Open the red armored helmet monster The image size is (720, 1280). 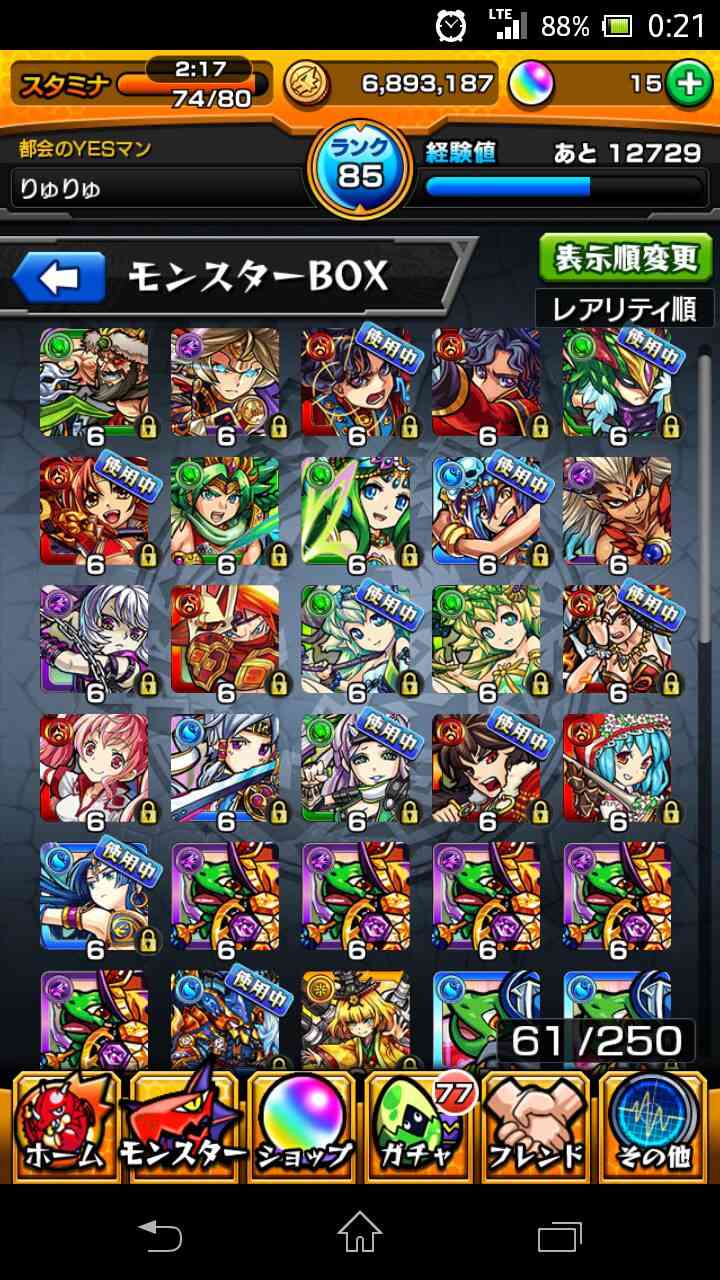pyautogui.click(x=225, y=640)
